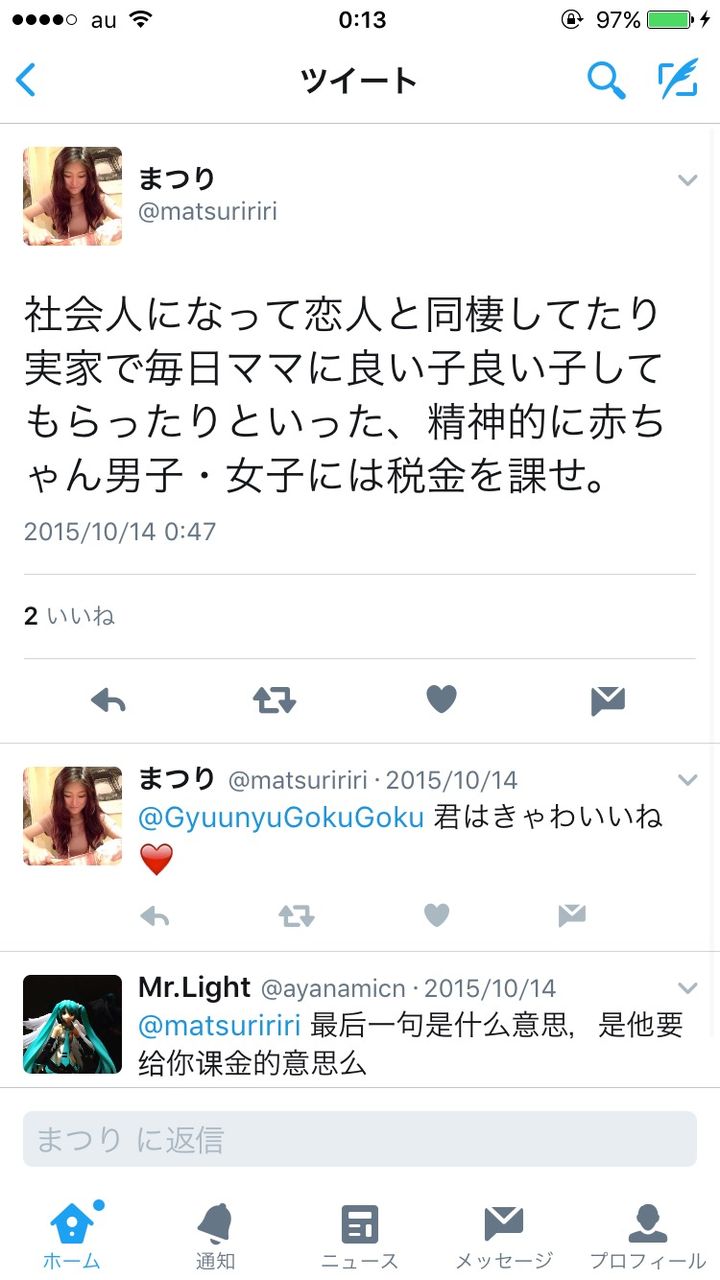The height and width of the screenshot is (1280, 720).
Task: Tap the まつり に返信 reply field
Action: pos(360,1139)
